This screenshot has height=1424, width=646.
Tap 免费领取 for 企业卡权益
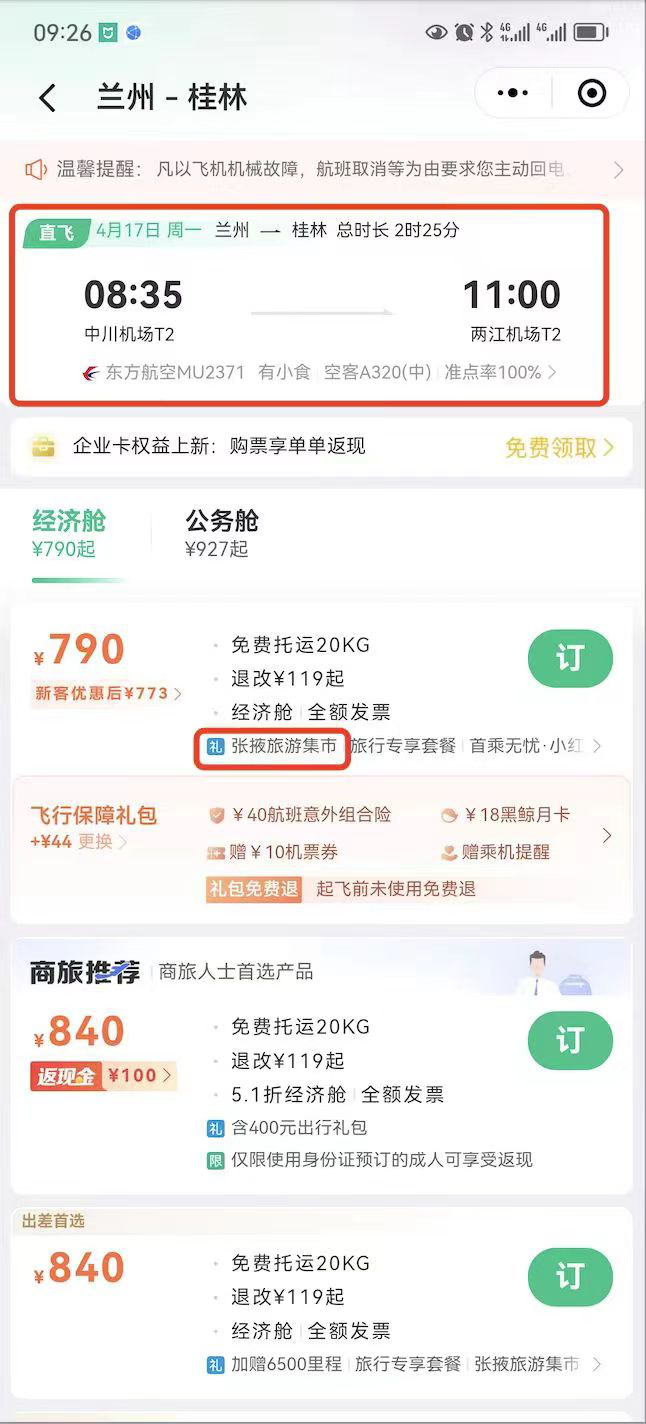tap(558, 447)
